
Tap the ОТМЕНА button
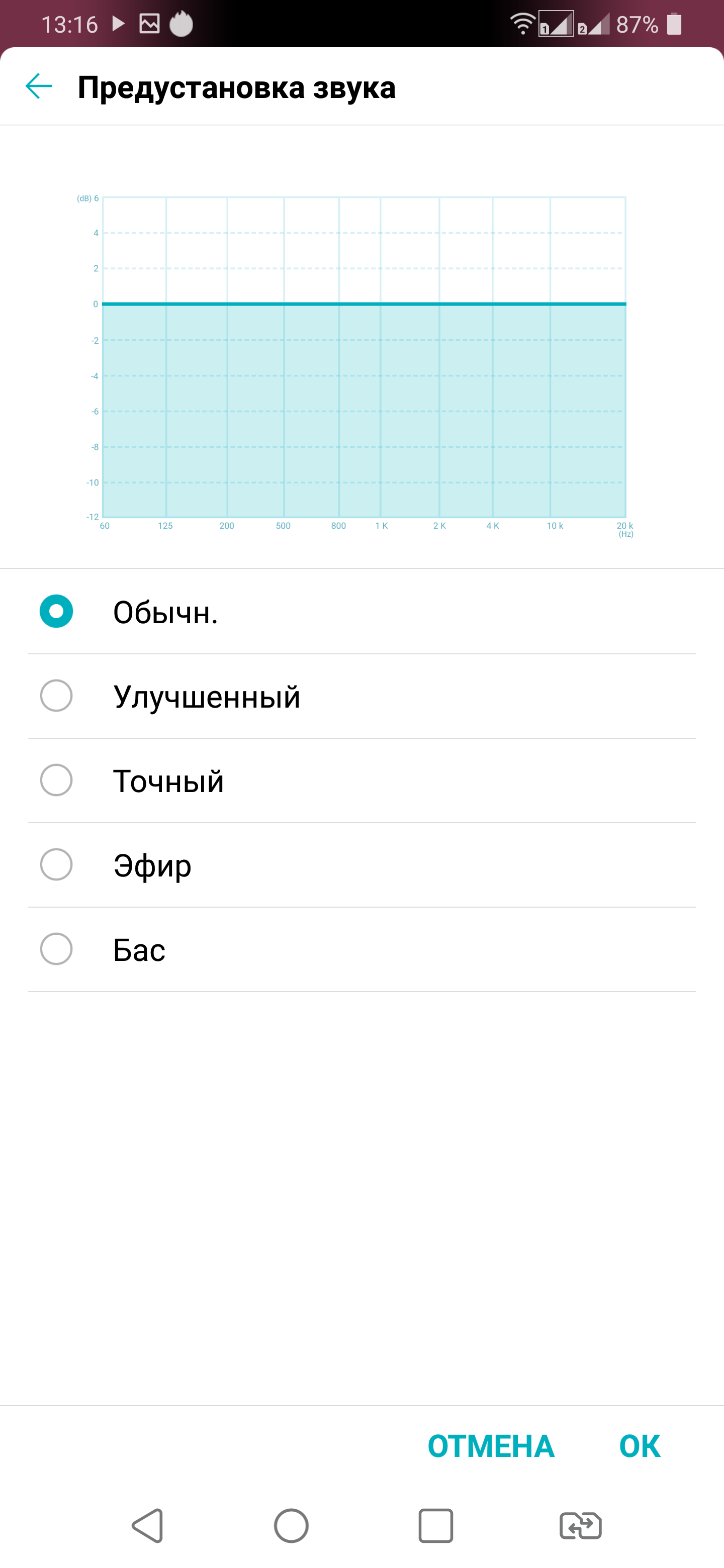pyautogui.click(x=491, y=1446)
